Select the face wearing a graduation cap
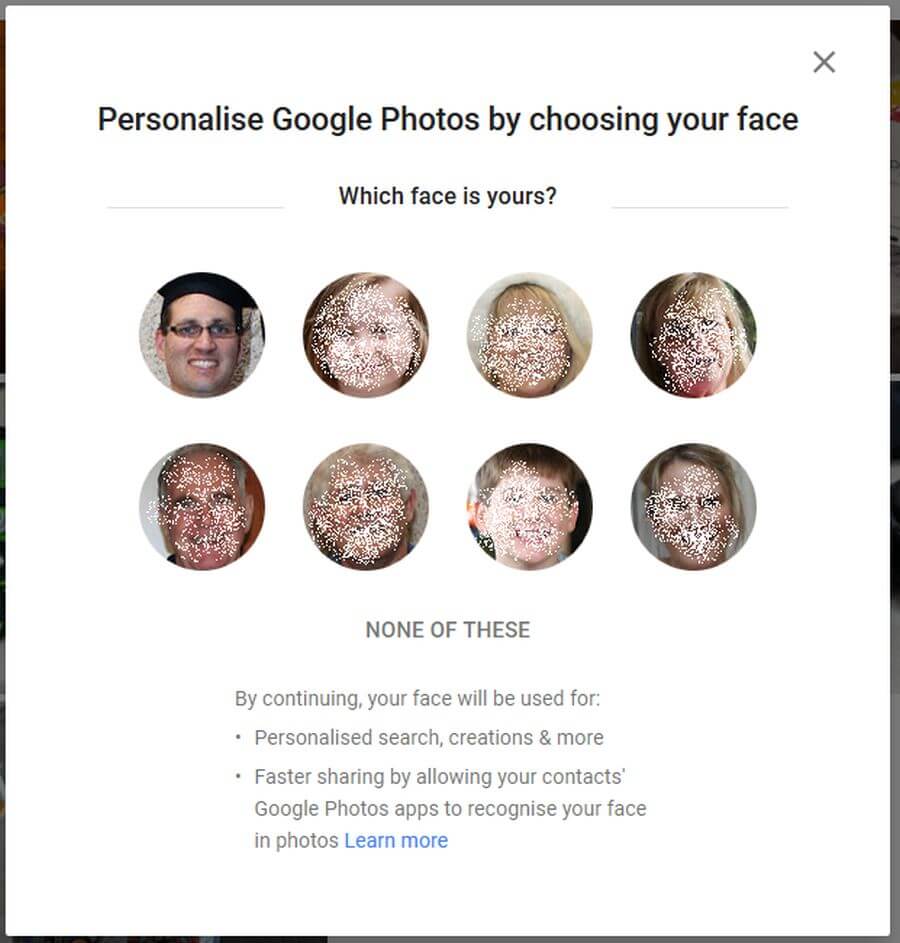The width and height of the screenshot is (900, 943). [202, 335]
